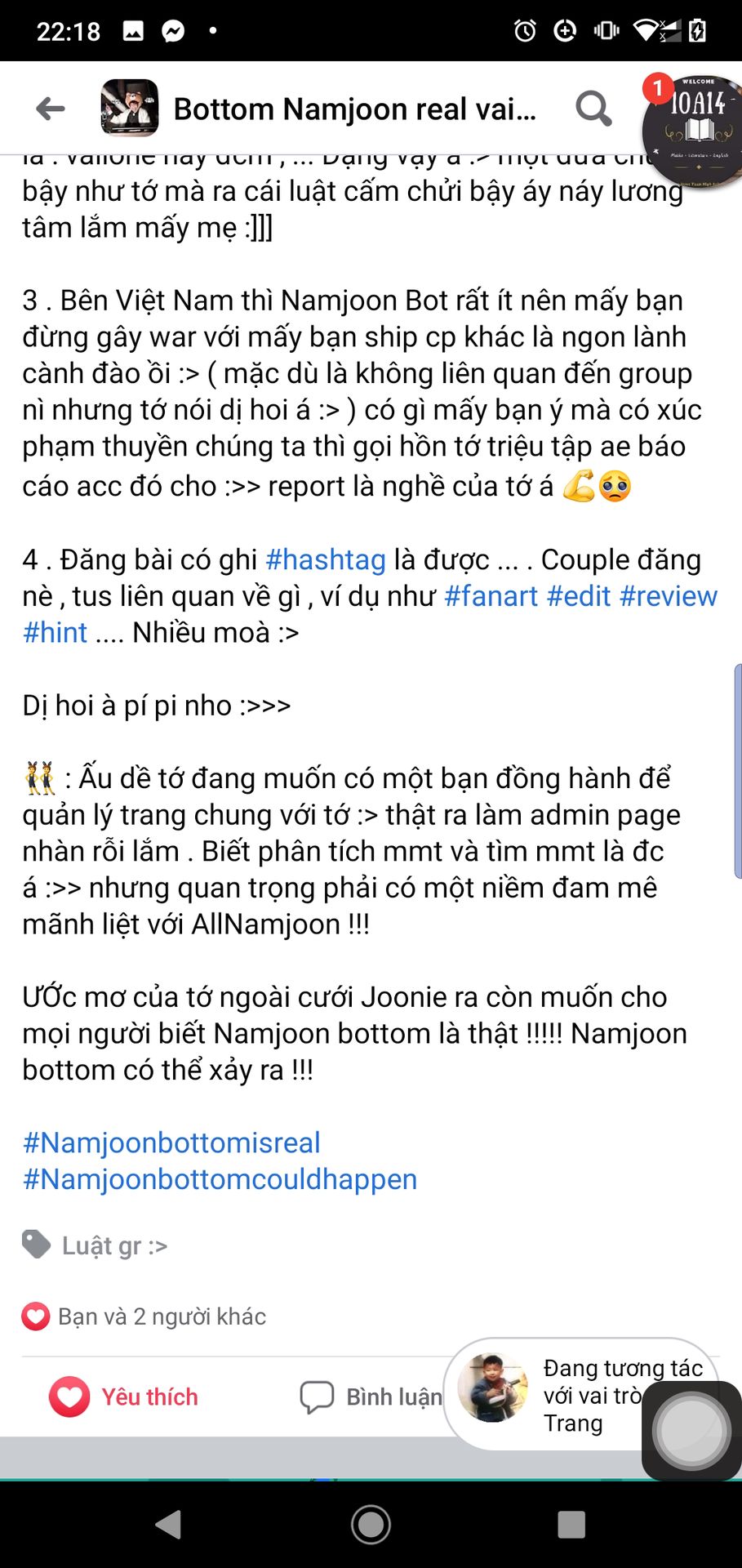Image resolution: width=742 pixels, height=1568 pixels.
Task: Open the #review hashtag
Action: pos(669,596)
